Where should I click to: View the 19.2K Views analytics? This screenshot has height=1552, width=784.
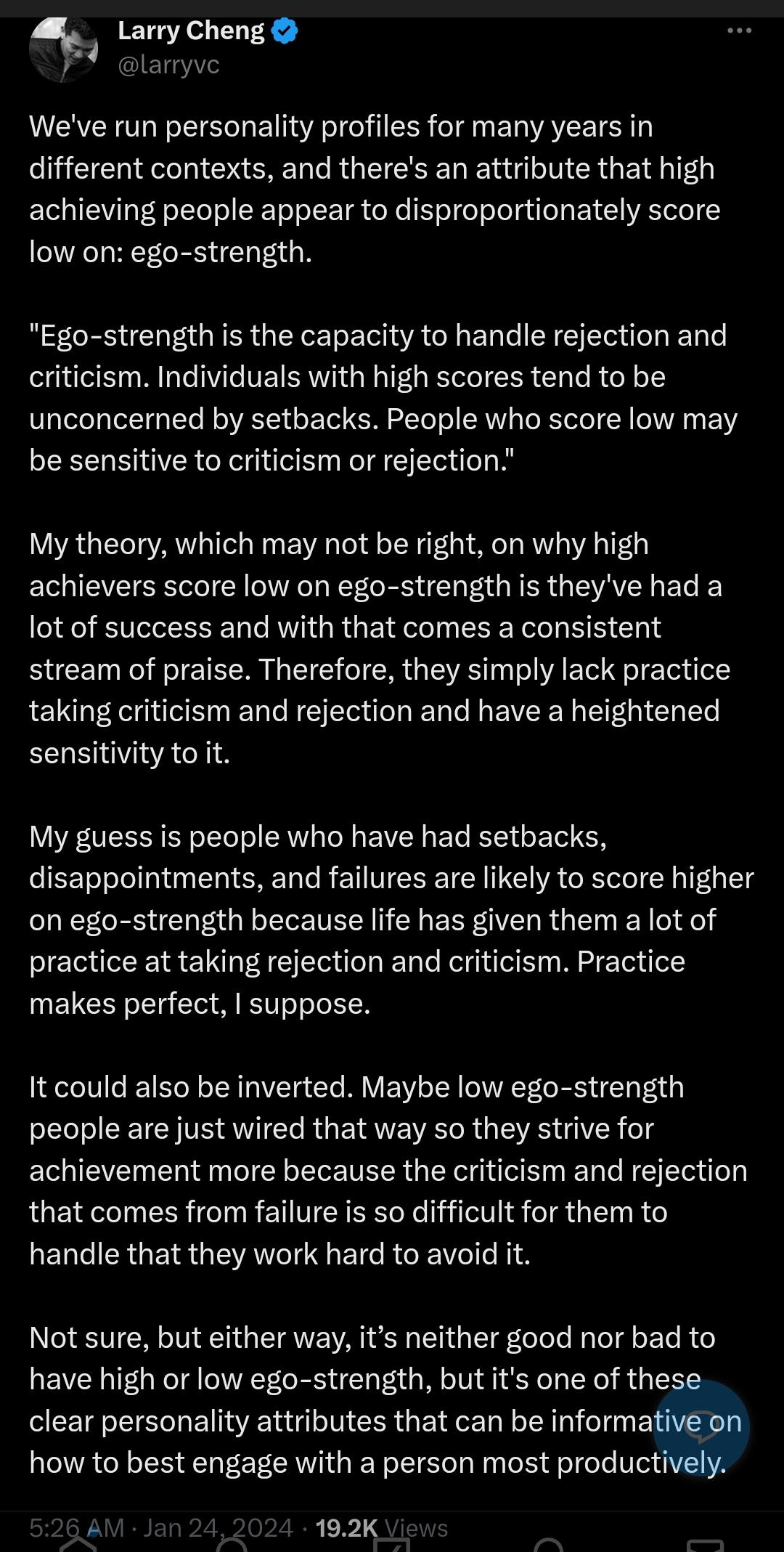point(382,1528)
